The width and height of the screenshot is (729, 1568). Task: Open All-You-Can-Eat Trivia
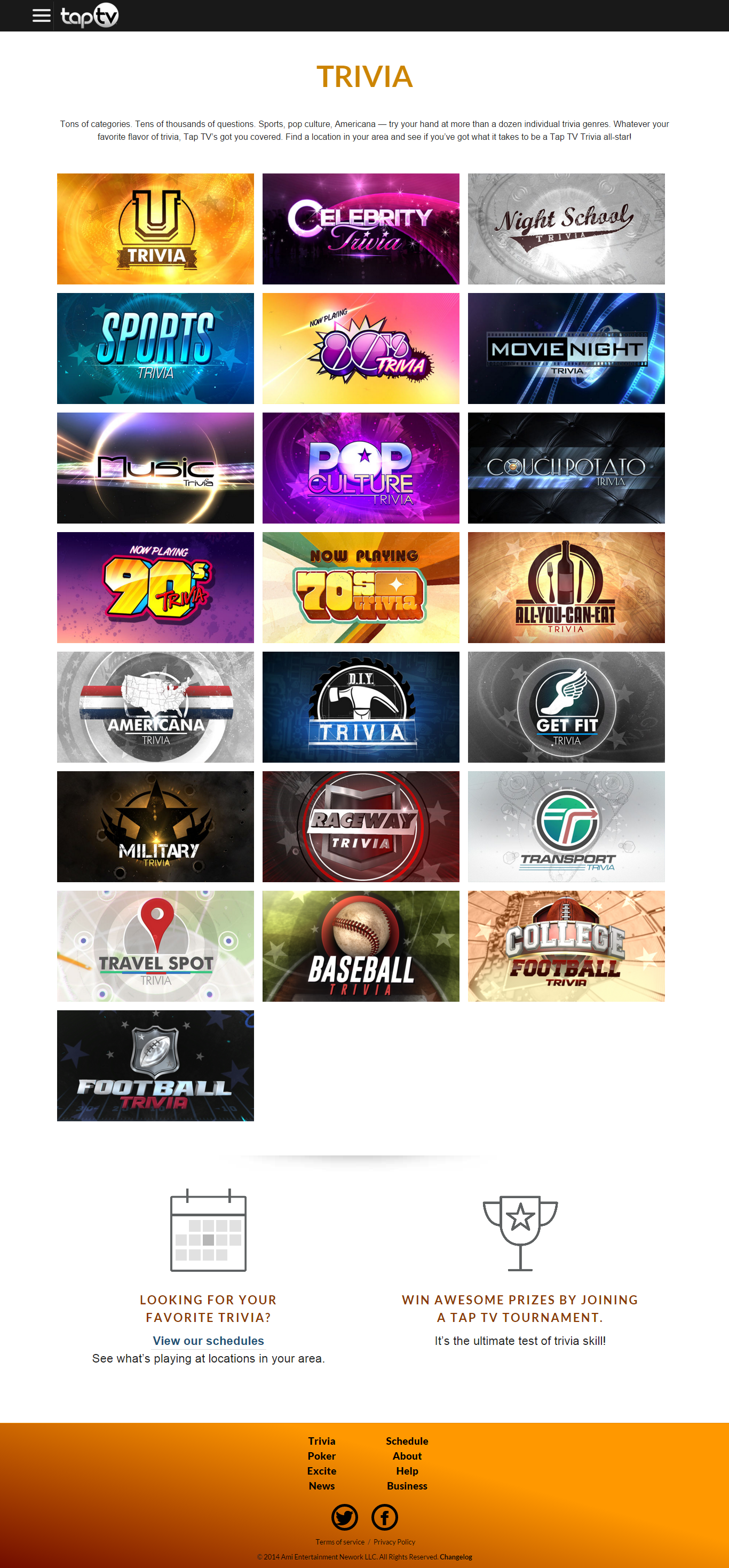click(x=566, y=588)
